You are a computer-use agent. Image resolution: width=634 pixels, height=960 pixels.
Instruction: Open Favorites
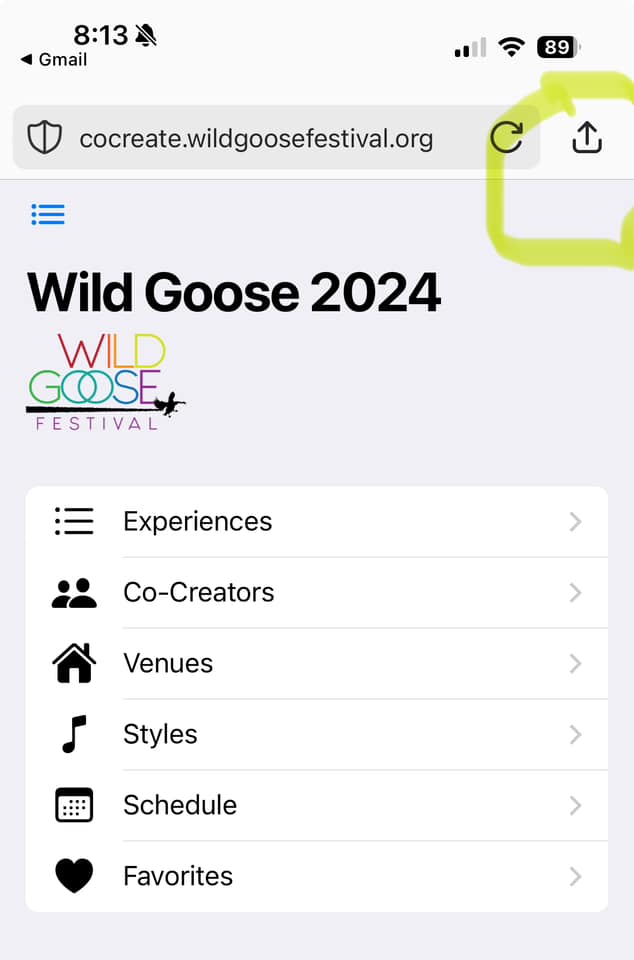click(x=316, y=876)
